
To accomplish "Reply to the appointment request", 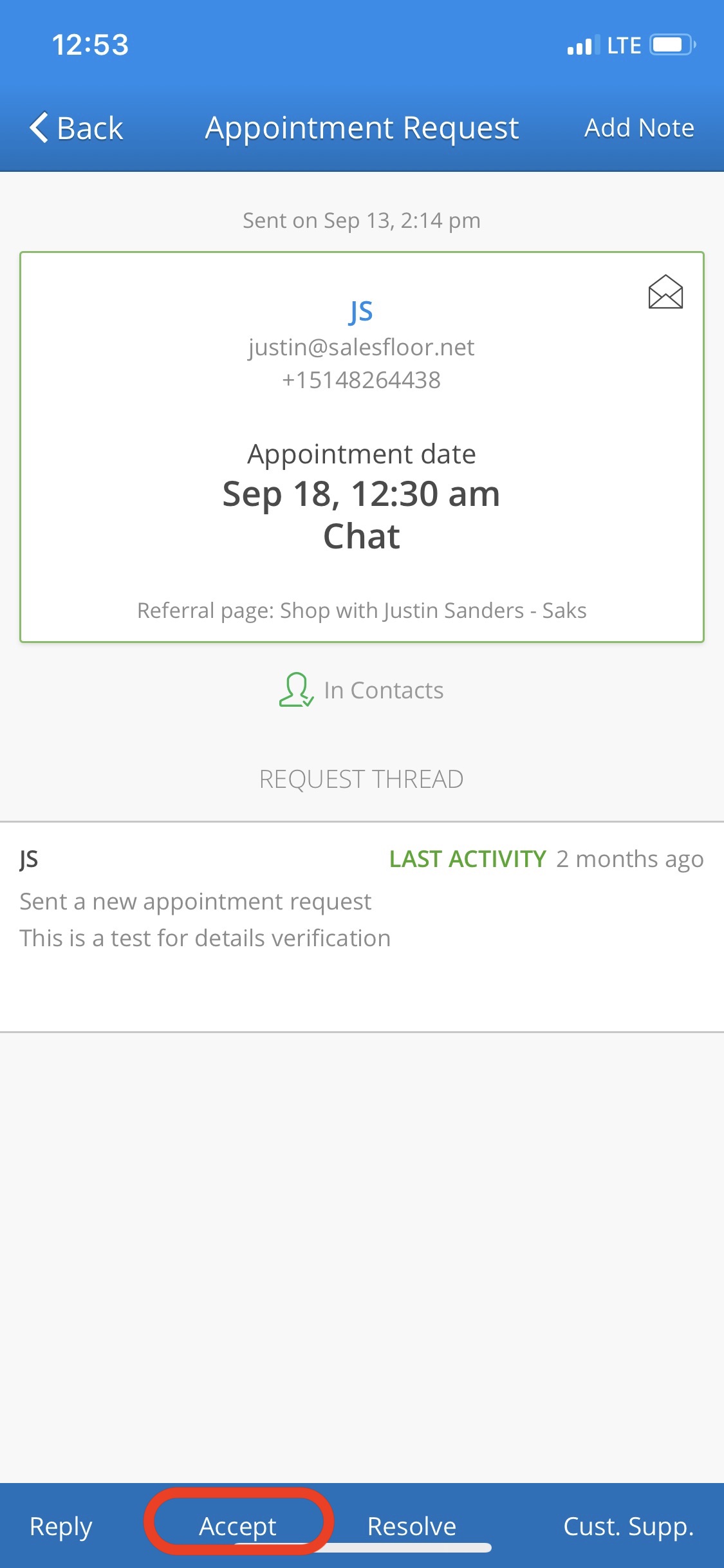I will 61,1526.
